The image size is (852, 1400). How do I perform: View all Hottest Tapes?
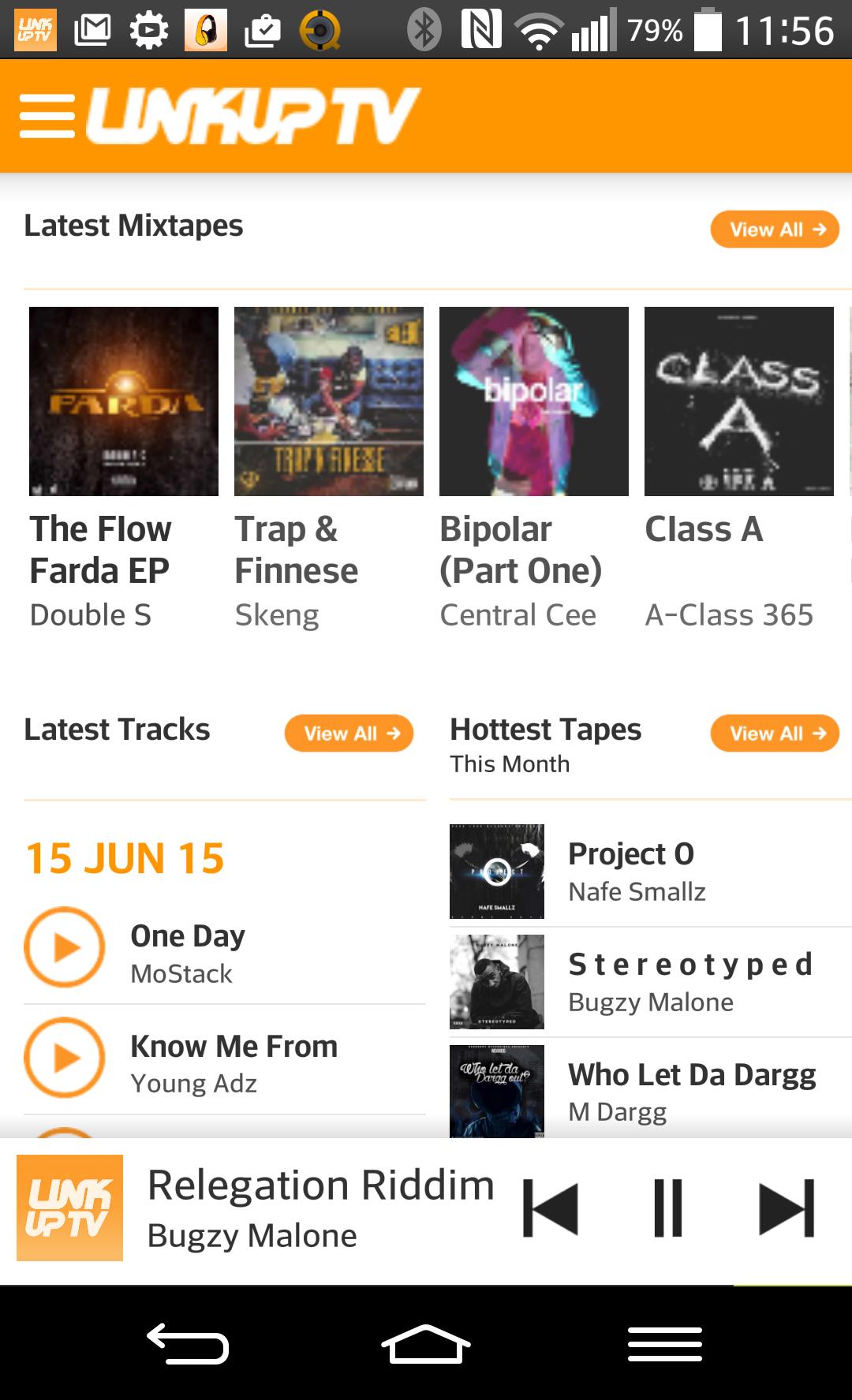pos(774,734)
